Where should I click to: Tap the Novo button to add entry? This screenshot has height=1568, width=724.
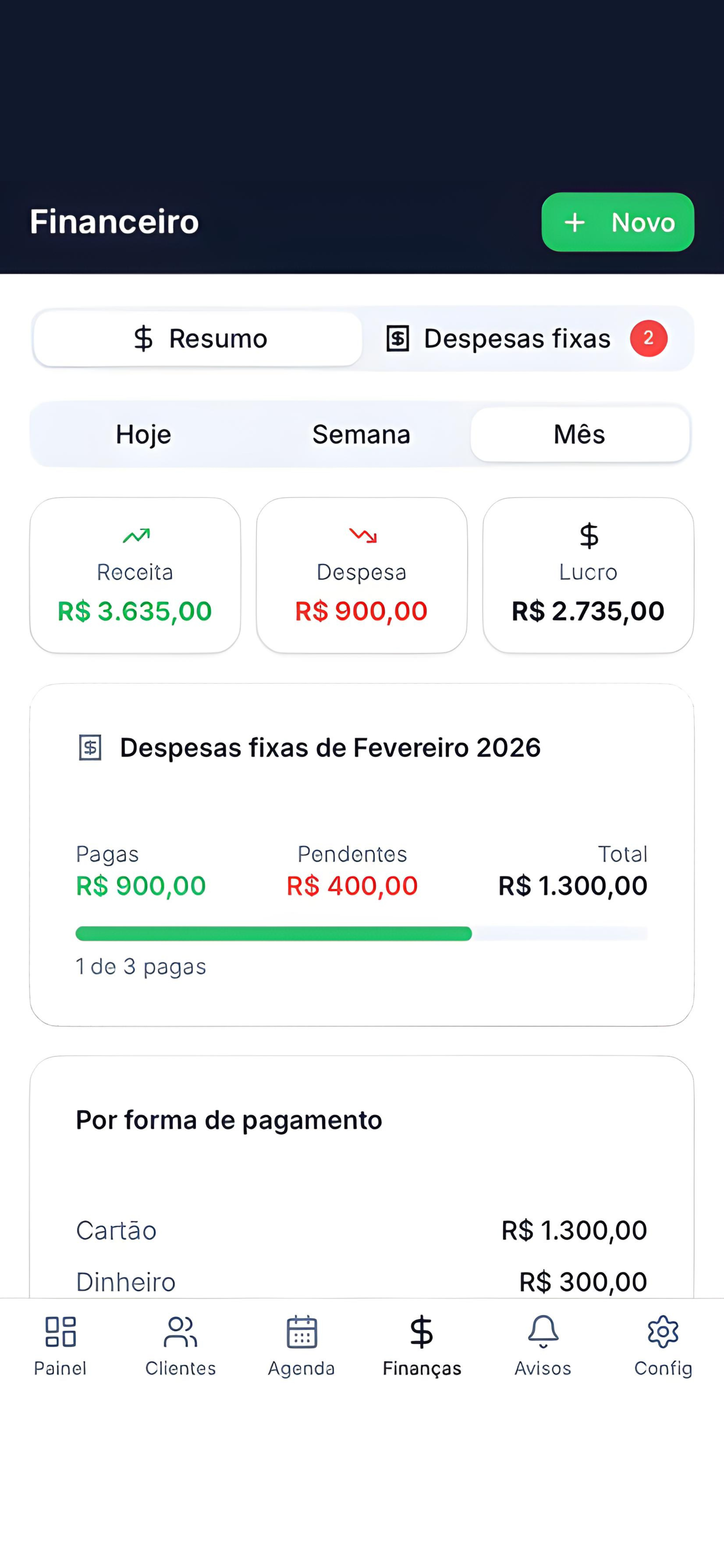(617, 223)
